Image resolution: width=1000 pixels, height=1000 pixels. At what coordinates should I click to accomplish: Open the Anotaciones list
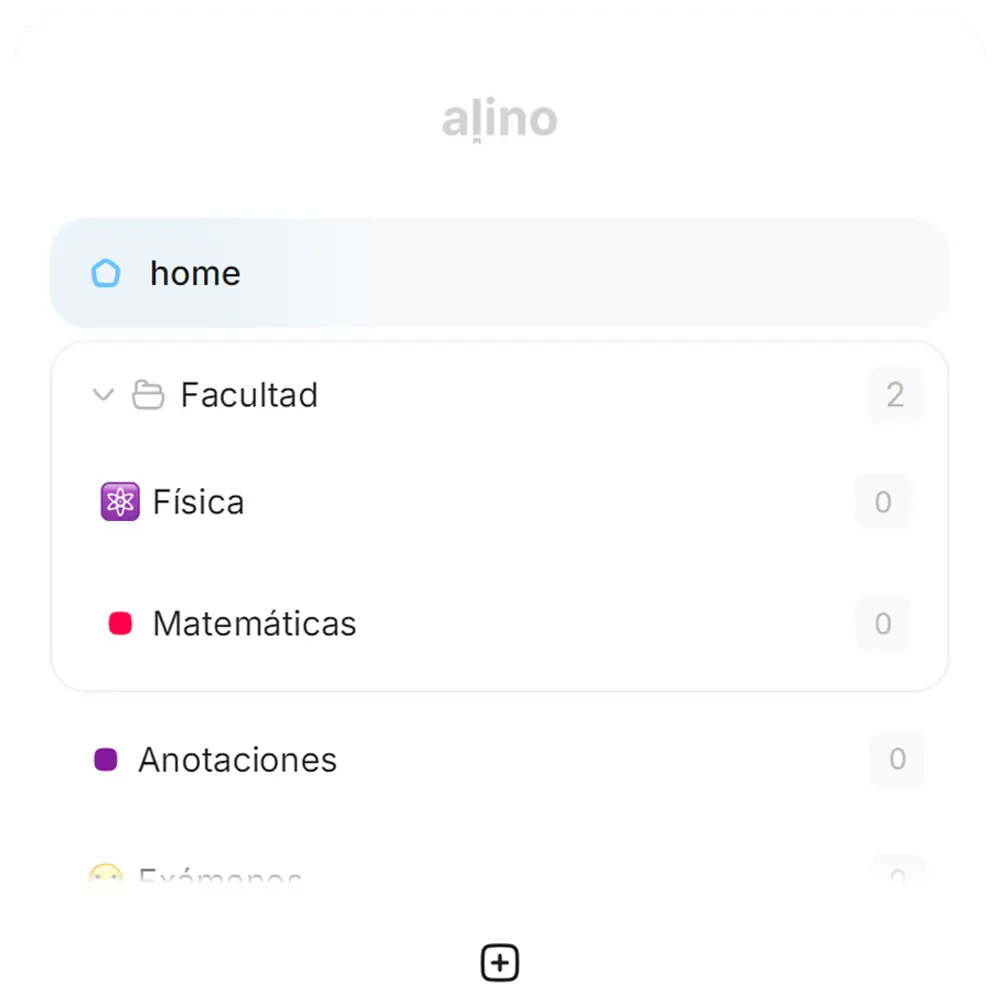(237, 760)
